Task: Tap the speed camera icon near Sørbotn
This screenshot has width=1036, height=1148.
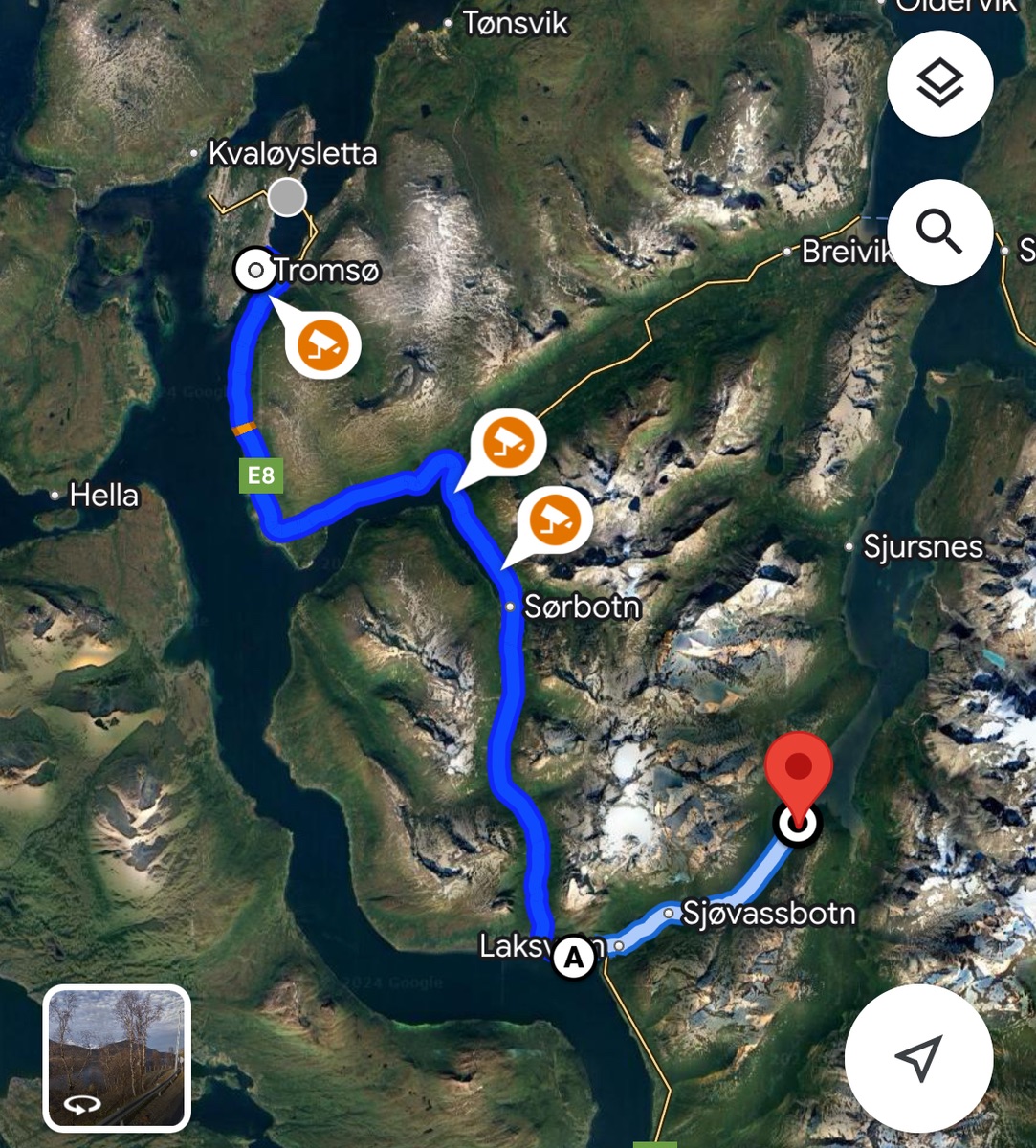Action: 556,520
